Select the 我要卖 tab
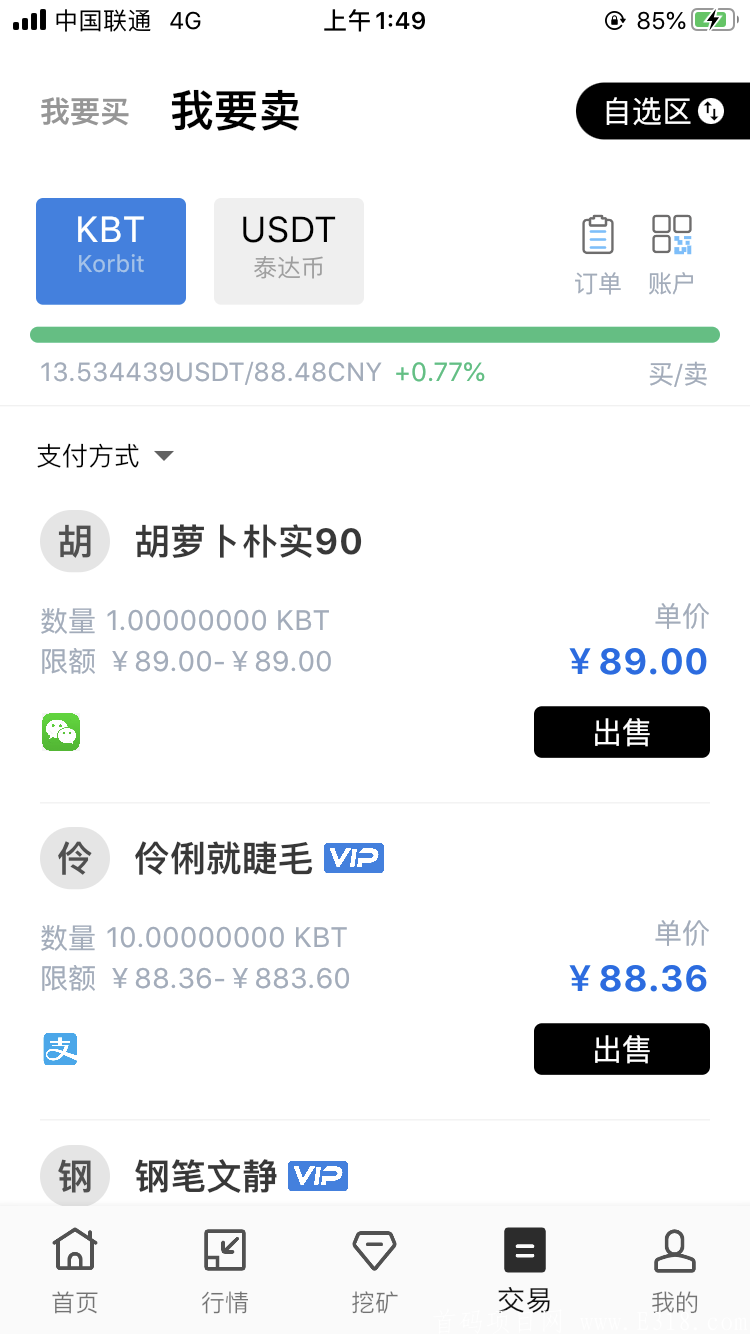 click(x=235, y=110)
